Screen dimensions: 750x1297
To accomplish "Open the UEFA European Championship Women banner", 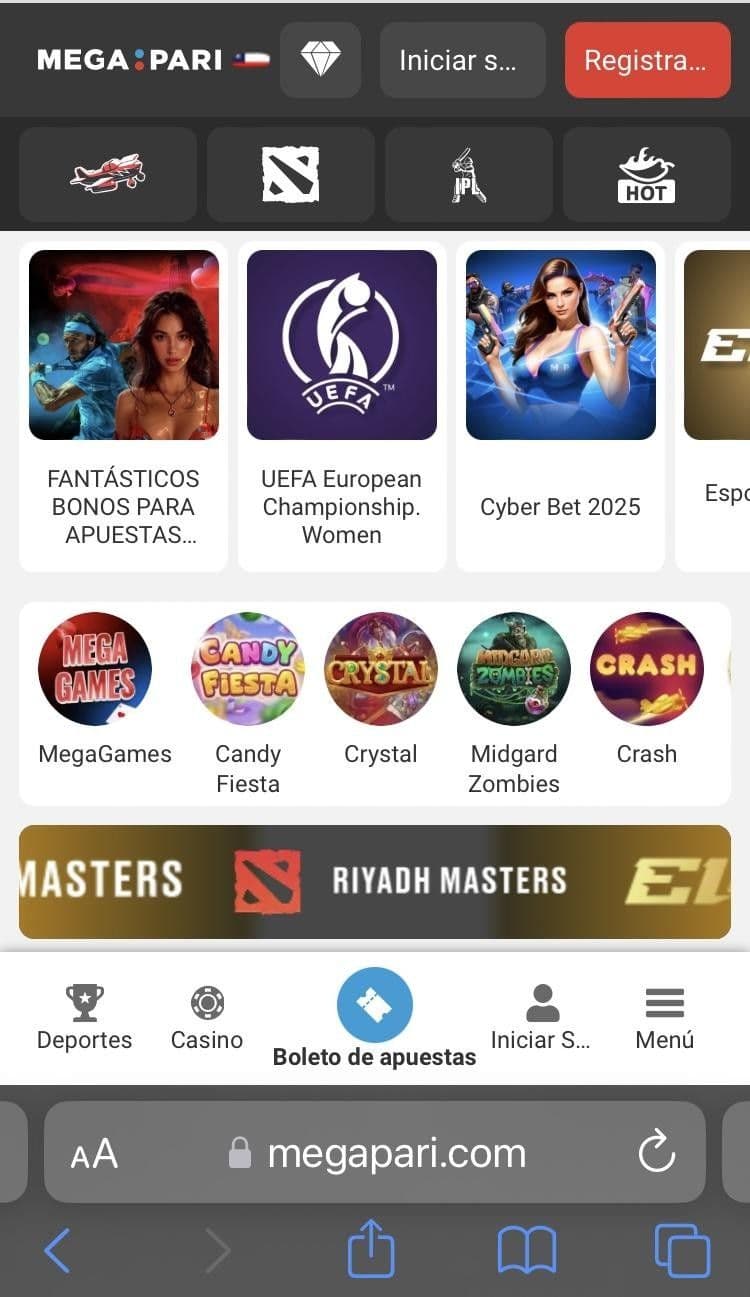I will (x=342, y=345).
